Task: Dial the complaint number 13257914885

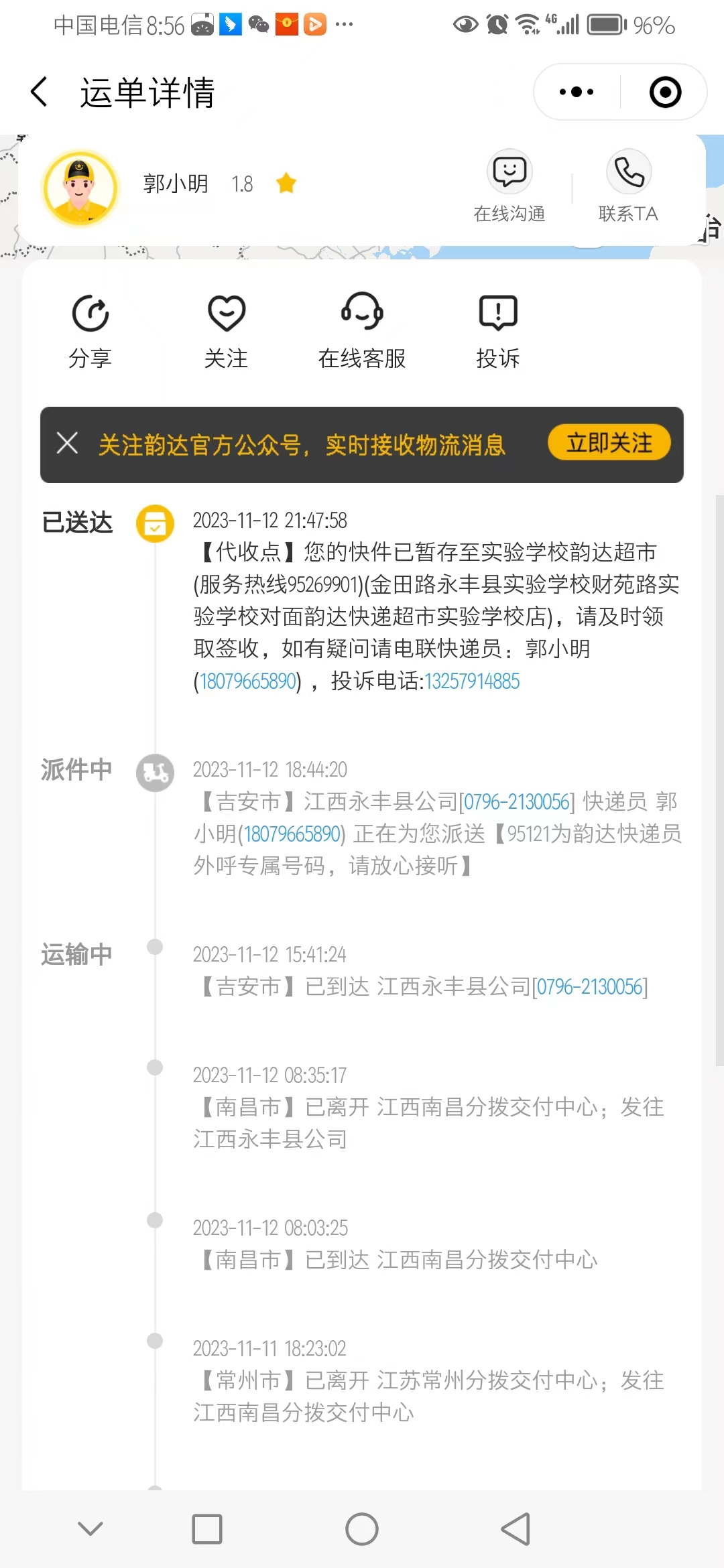Action: (472, 681)
